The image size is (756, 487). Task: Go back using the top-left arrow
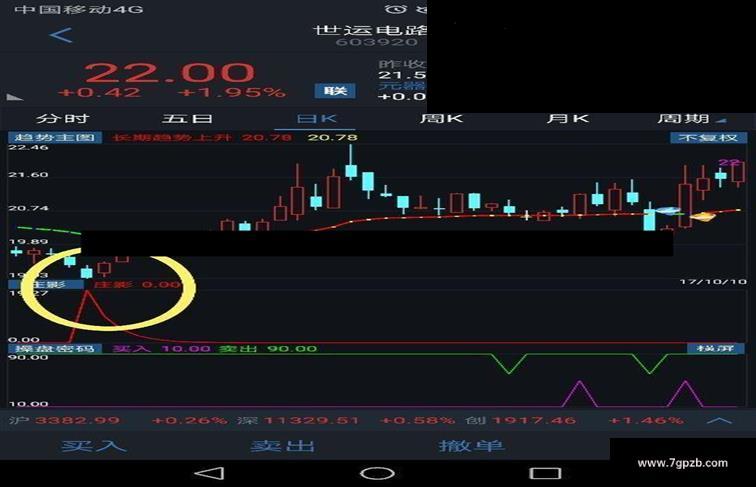coord(61,35)
